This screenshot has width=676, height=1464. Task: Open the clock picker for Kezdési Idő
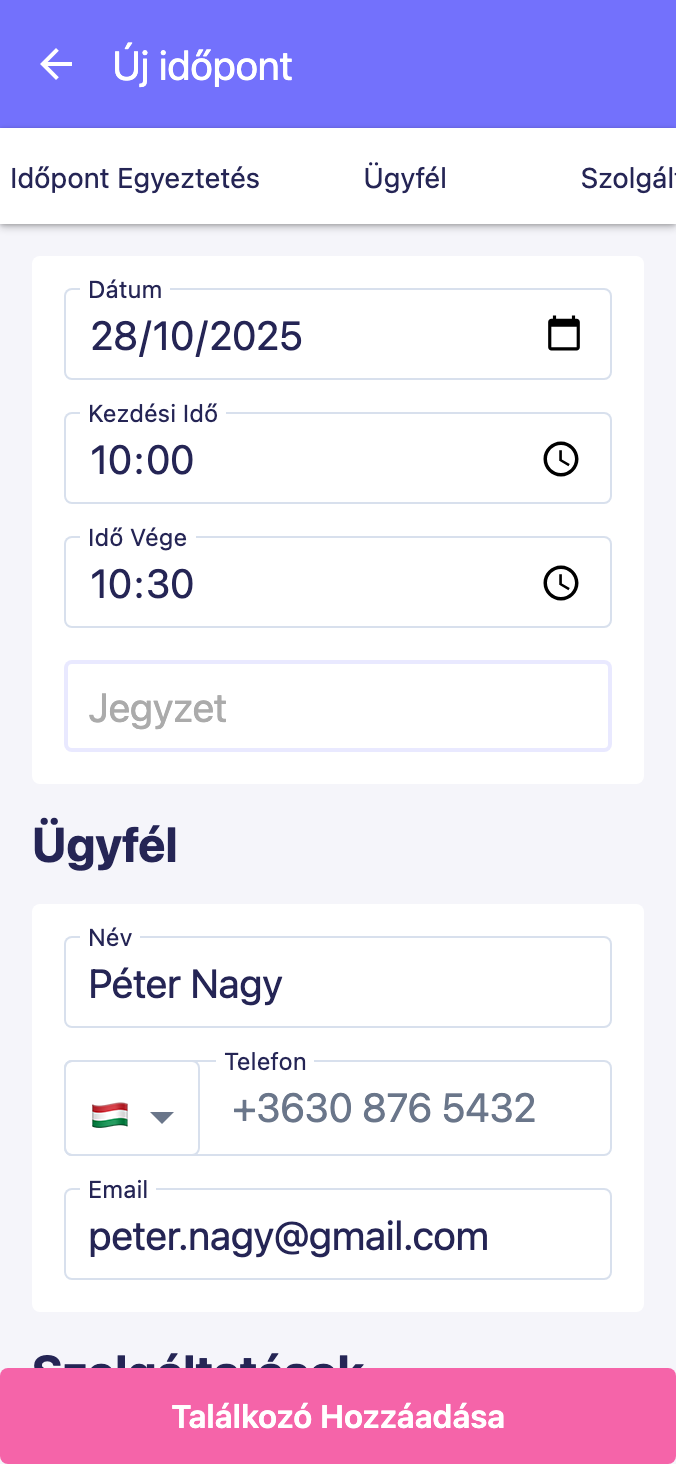click(560, 459)
